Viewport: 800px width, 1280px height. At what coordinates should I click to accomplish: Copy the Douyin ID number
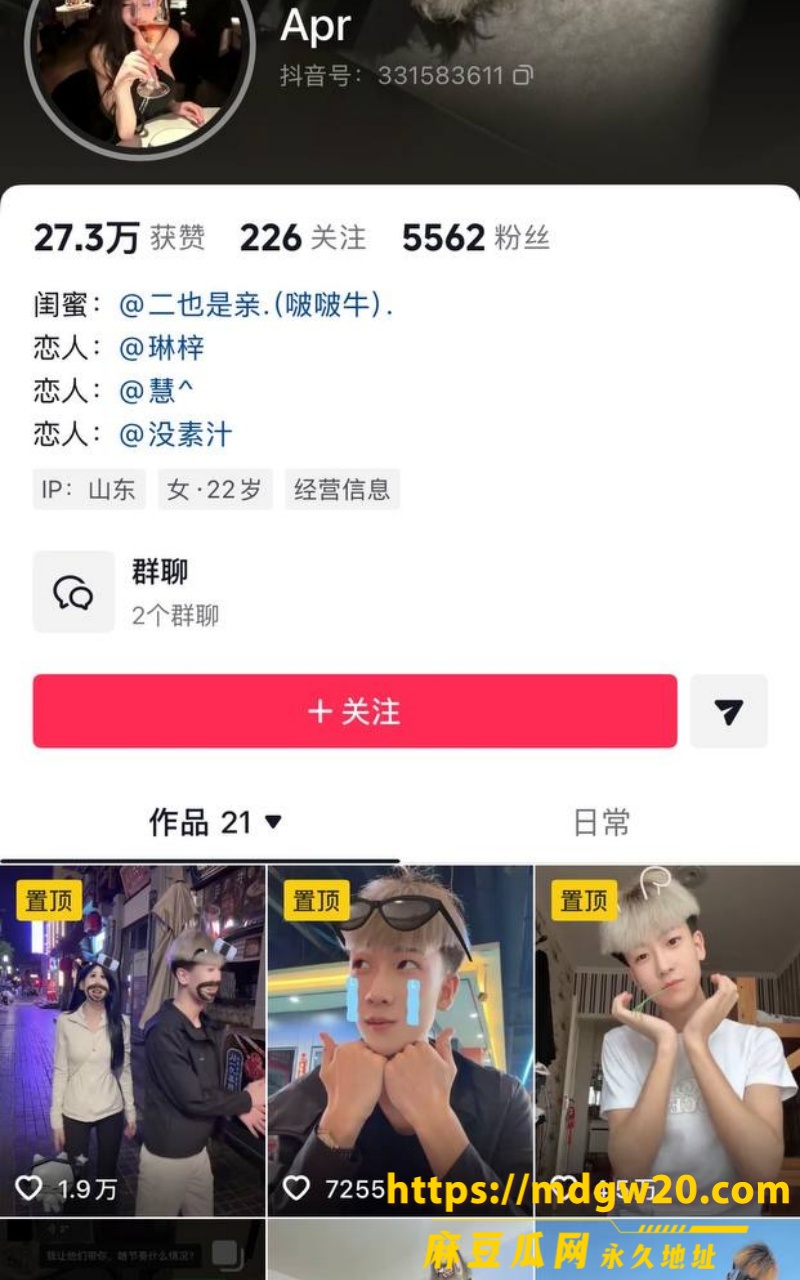tap(523, 75)
